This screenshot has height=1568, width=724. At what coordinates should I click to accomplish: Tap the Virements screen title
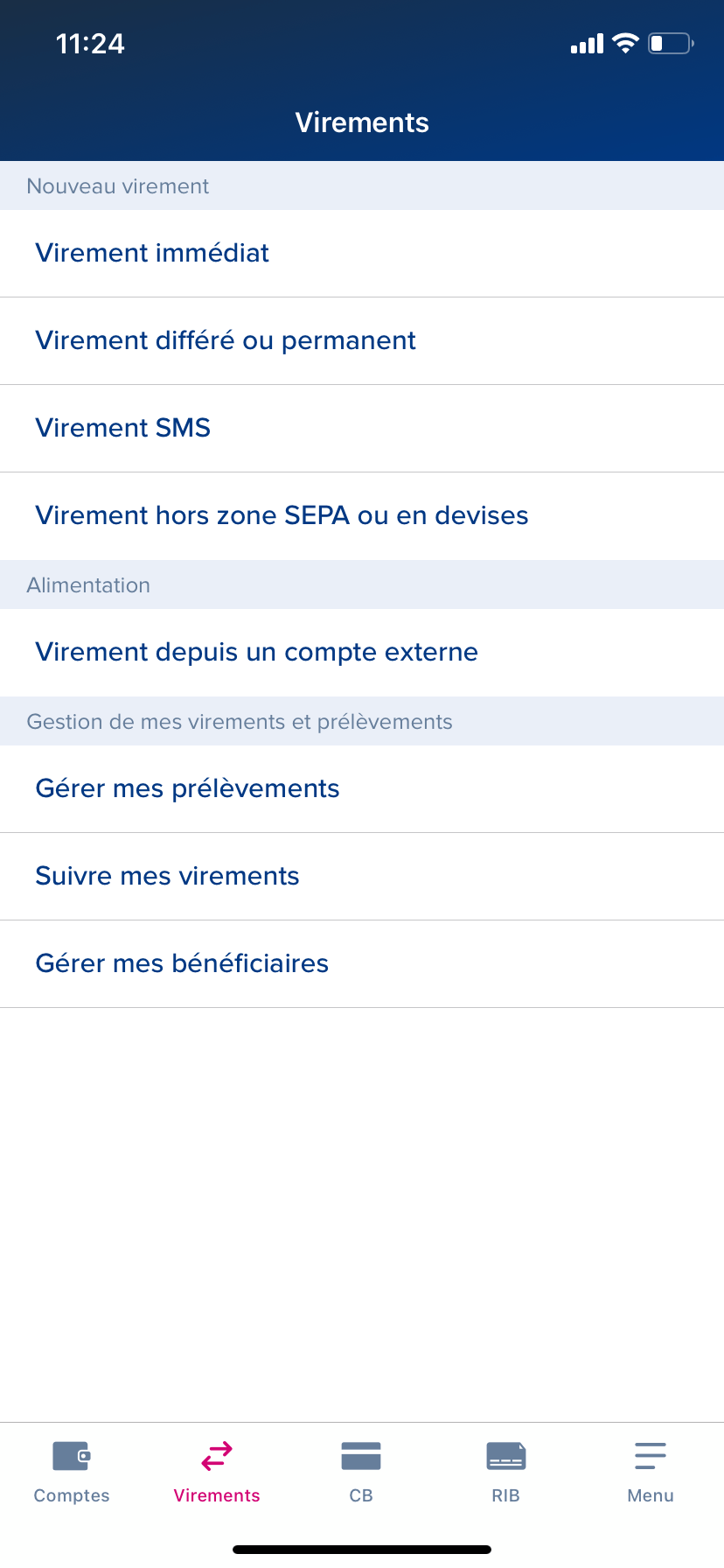362,122
